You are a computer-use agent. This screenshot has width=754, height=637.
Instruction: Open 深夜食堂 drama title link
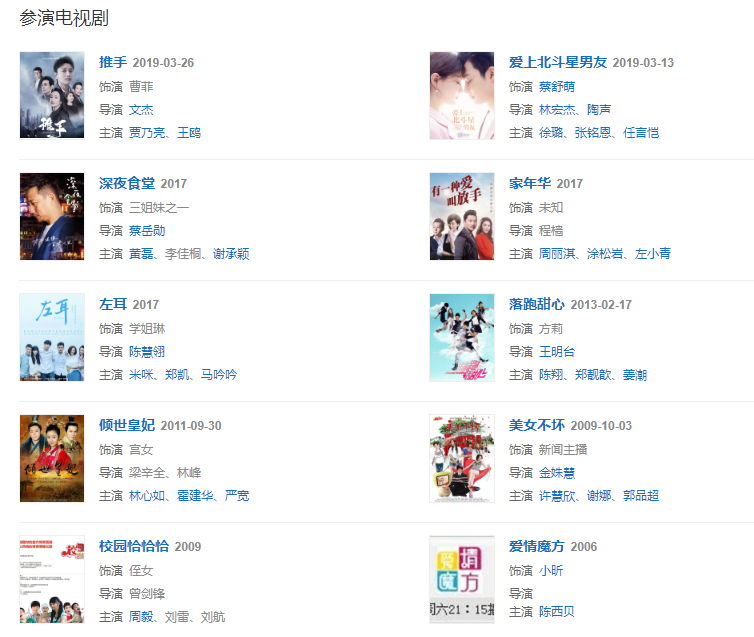(x=126, y=183)
